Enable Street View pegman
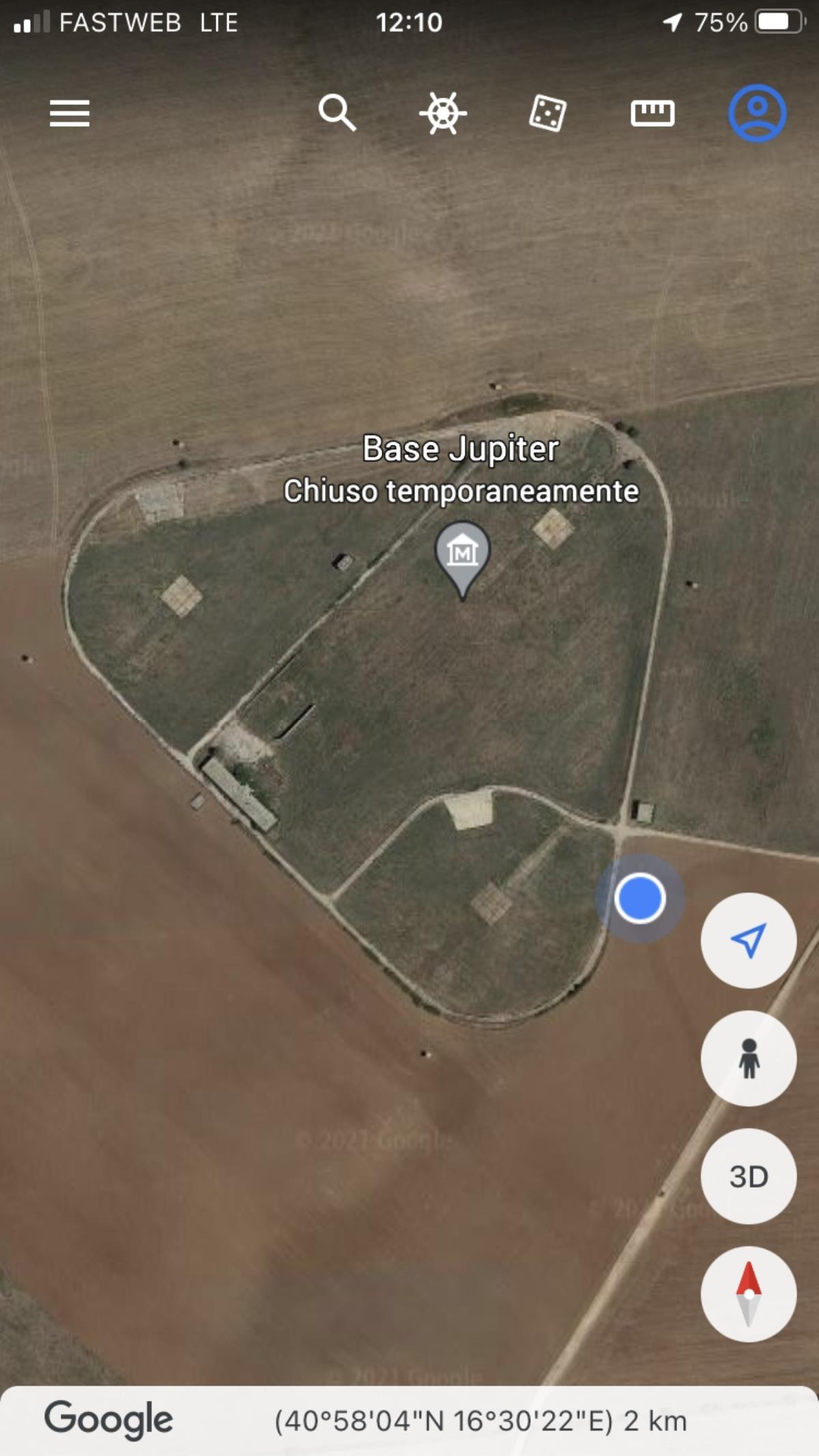Screen dimensions: 819x1456 point(749,1058)
